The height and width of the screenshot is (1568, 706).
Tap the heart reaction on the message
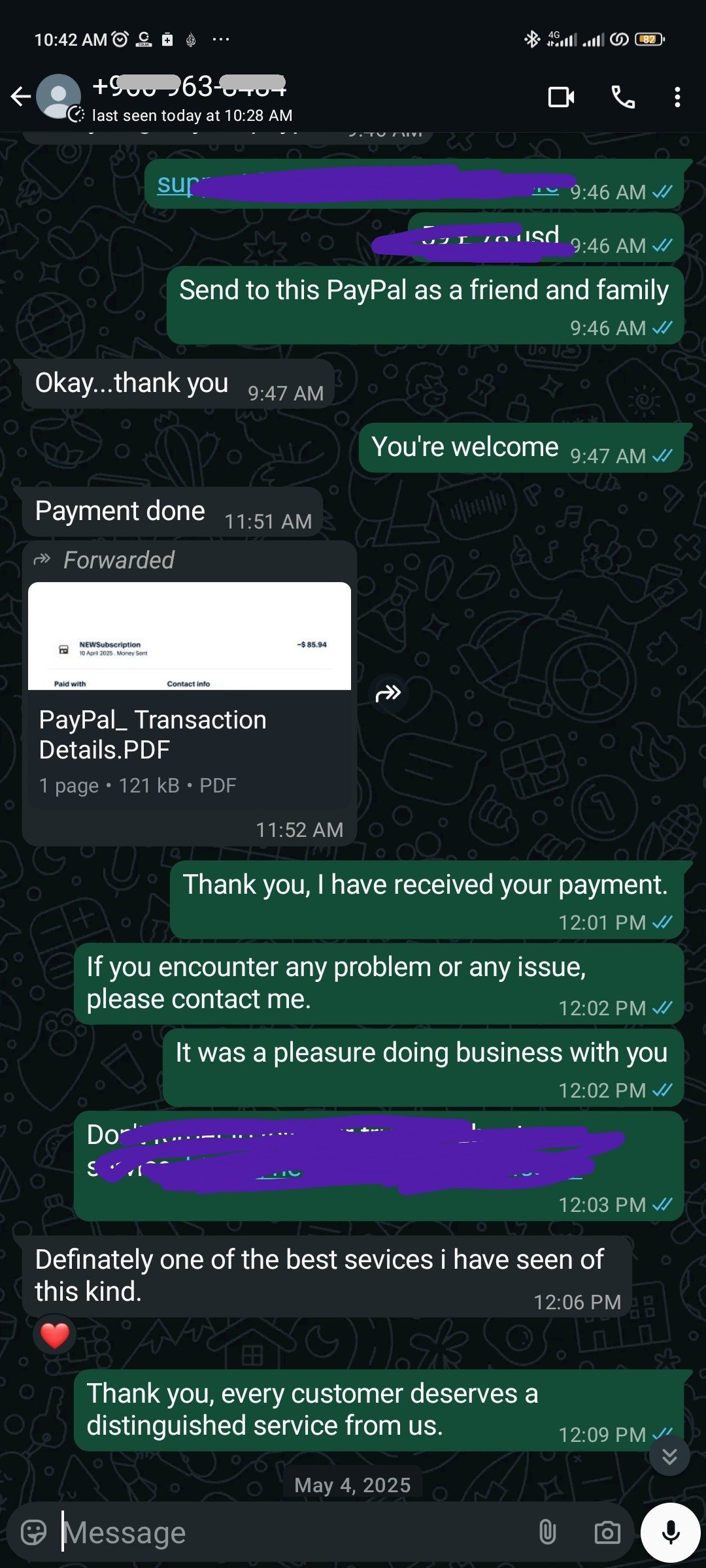tap(56, 1335)
